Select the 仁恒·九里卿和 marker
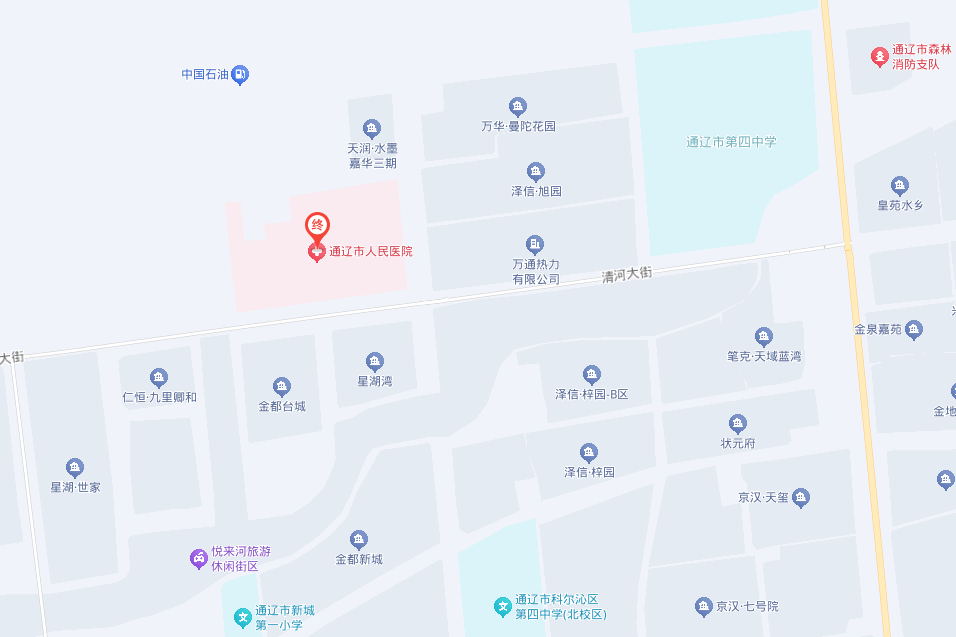Screen dimensions: 956x637 [x=159, y=377]
